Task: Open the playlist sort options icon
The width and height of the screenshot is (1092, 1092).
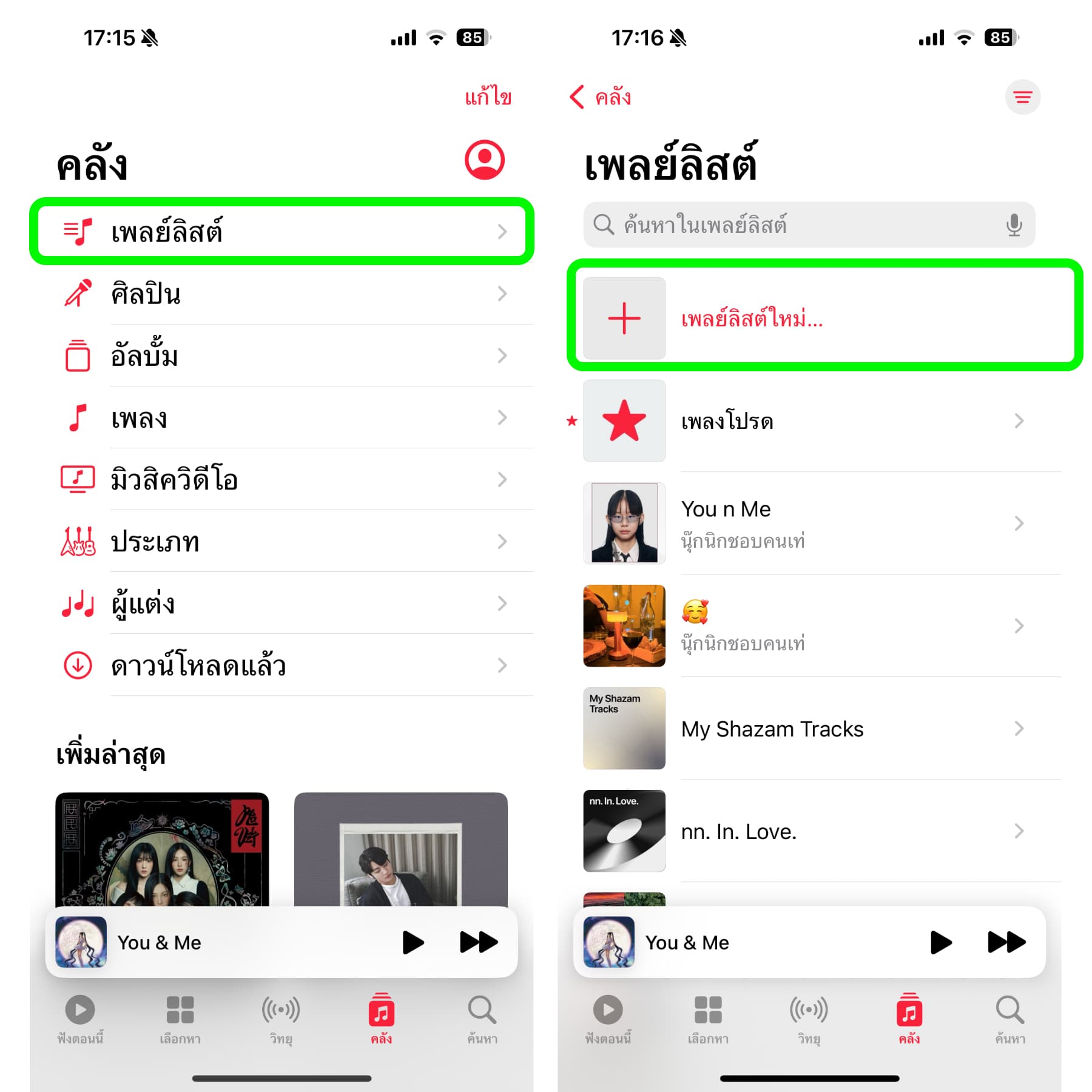Action: pyautogui.click(x=1022, y=97)
